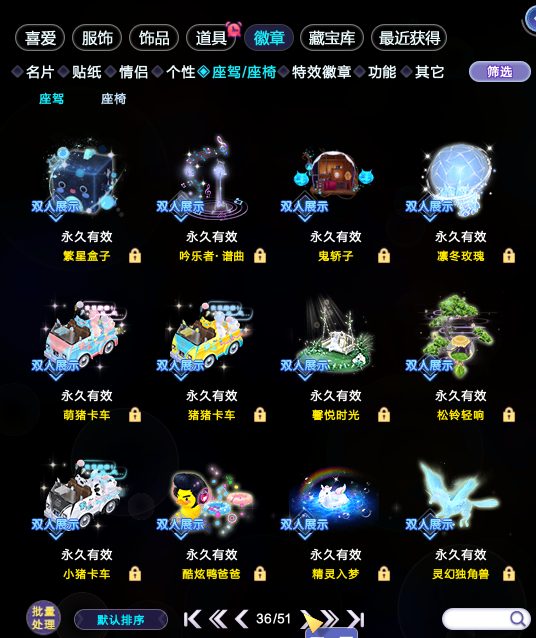The width and height of the screenshot is (536, 638).
Task: Switch to the 喜爱 tab
Action: 40,38
